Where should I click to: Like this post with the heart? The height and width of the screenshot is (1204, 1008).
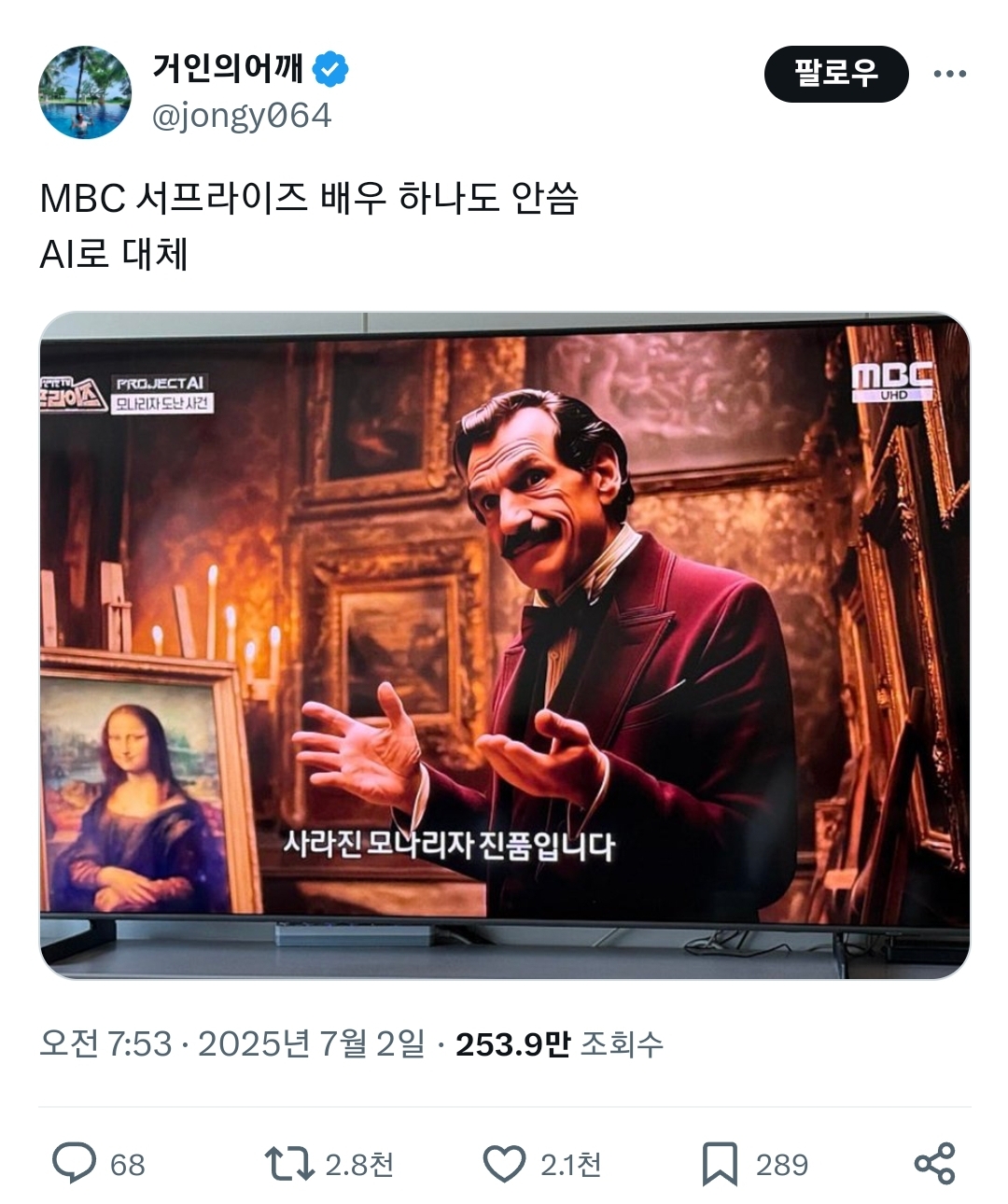pyautogui.click(x=504, y=1163)
